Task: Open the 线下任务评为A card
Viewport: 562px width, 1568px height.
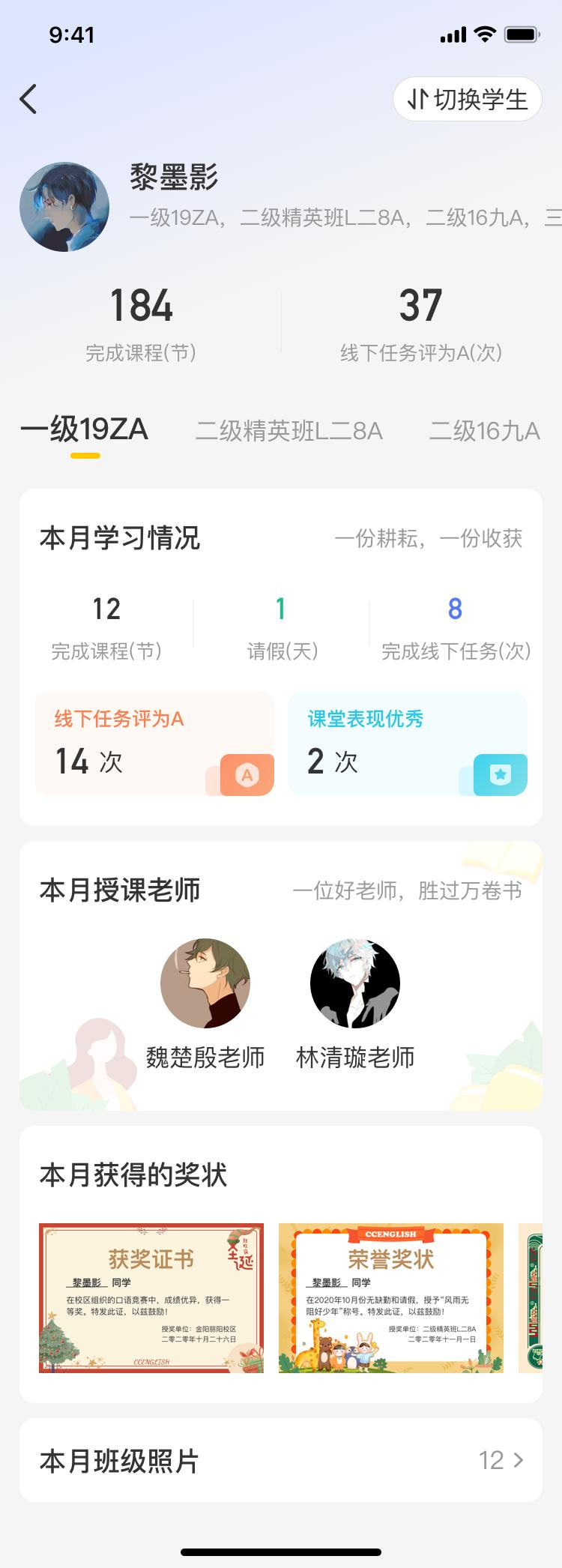Action: [x=154, y=743]
